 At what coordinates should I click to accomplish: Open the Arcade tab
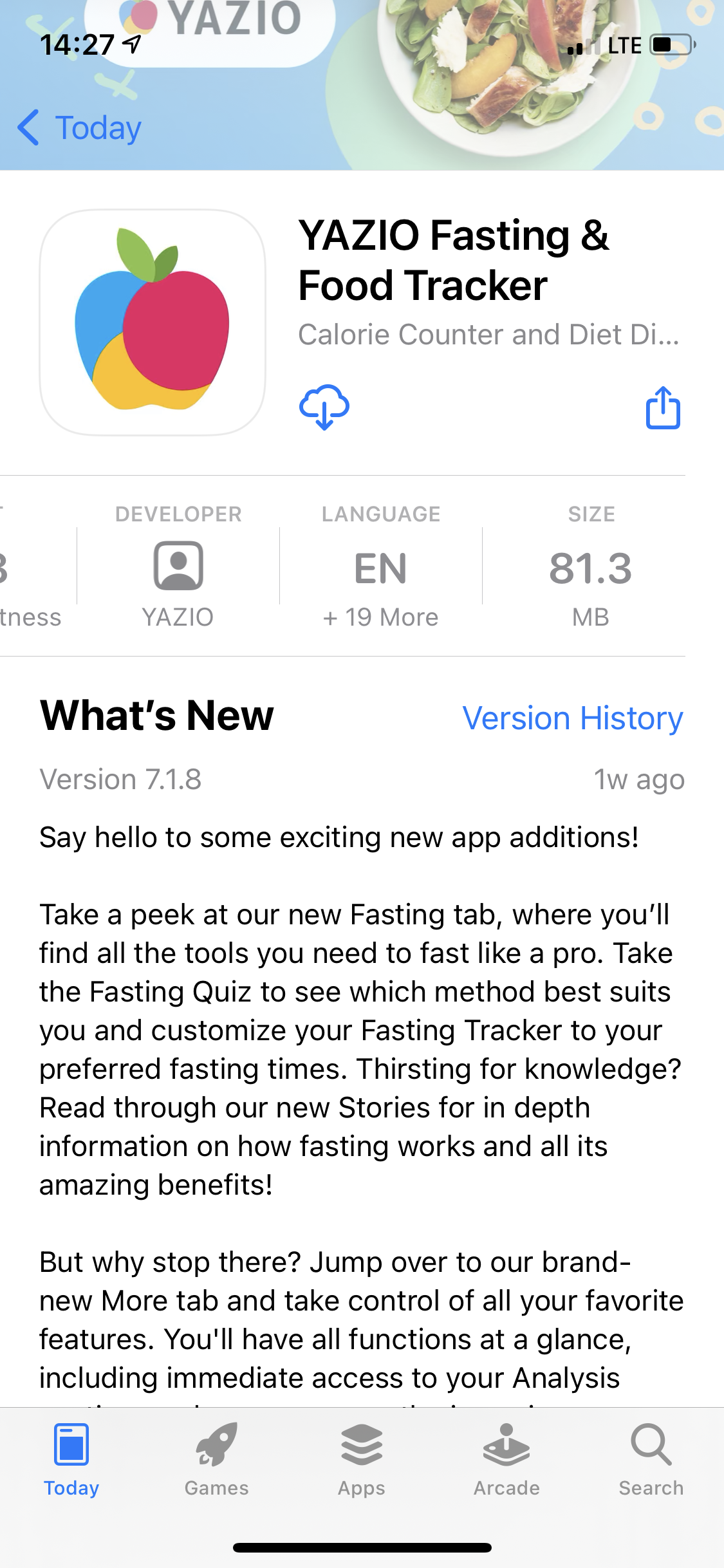(506, 1460)
